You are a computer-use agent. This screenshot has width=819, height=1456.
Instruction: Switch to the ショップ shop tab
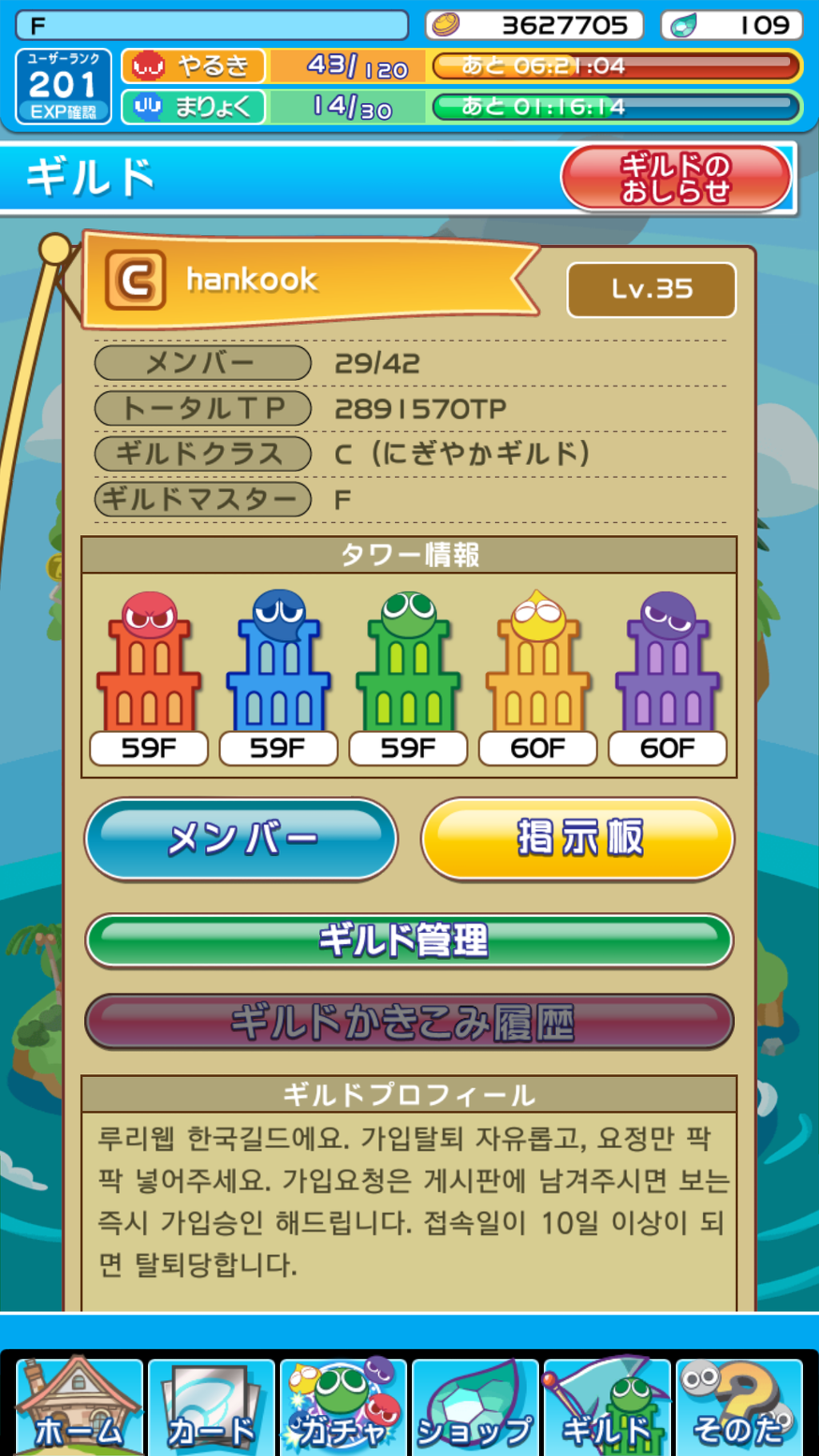[x=475, y=1406]
